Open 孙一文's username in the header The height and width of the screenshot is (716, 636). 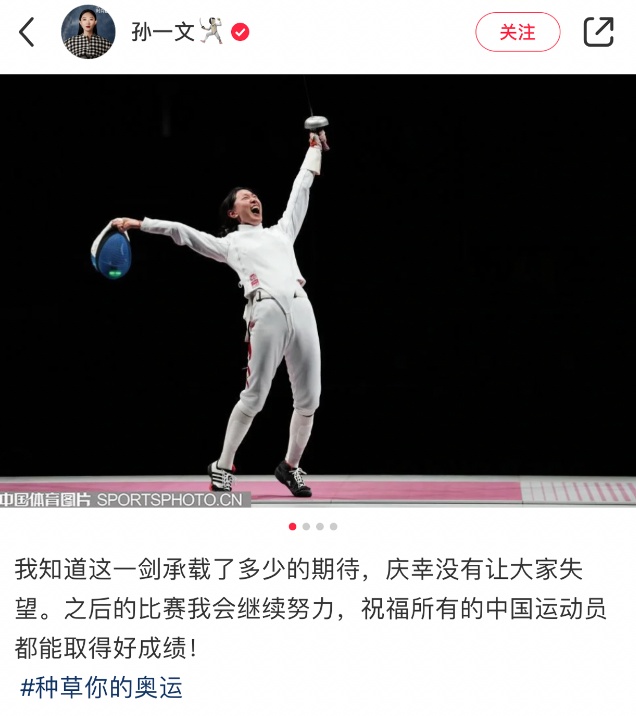(x=163, y=32)
